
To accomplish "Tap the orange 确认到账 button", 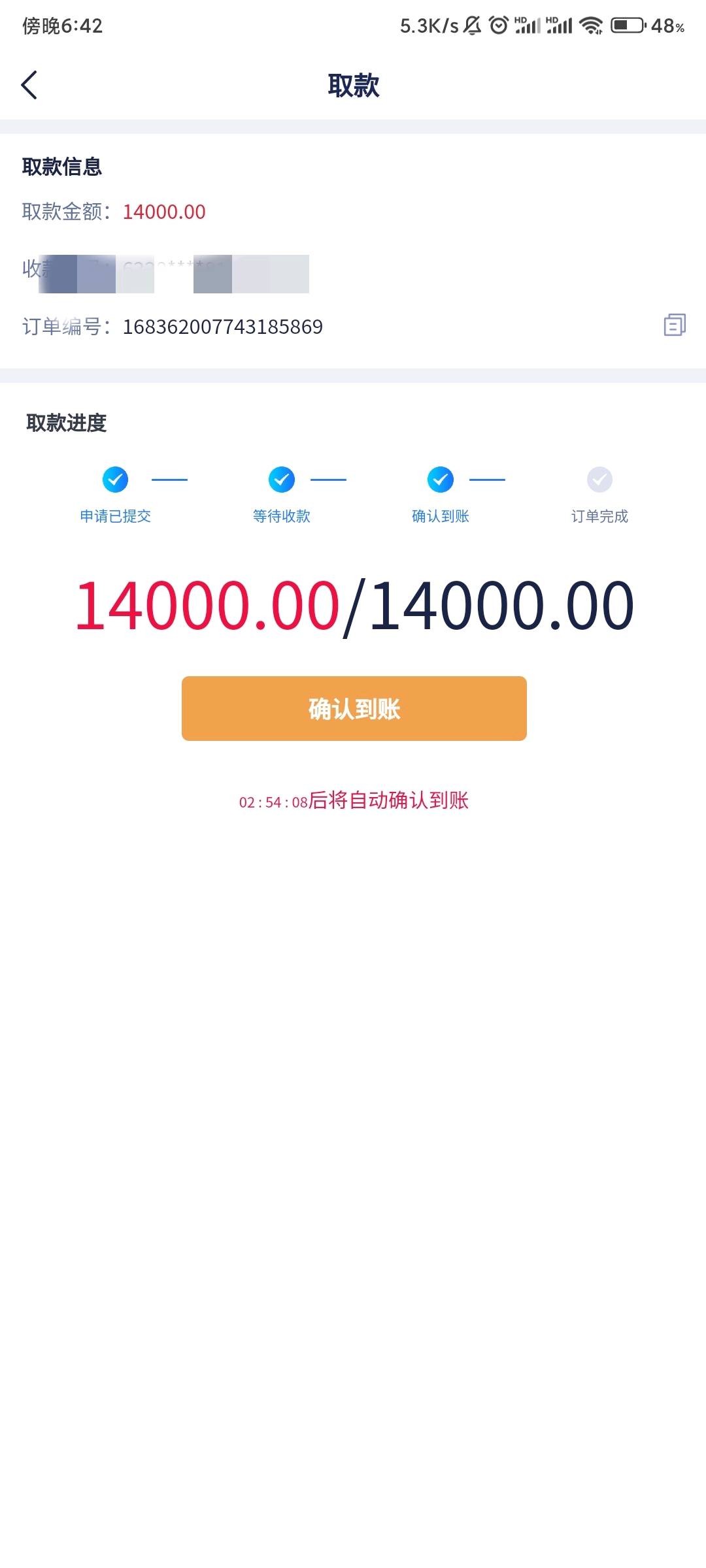I will tap(354, 708).
